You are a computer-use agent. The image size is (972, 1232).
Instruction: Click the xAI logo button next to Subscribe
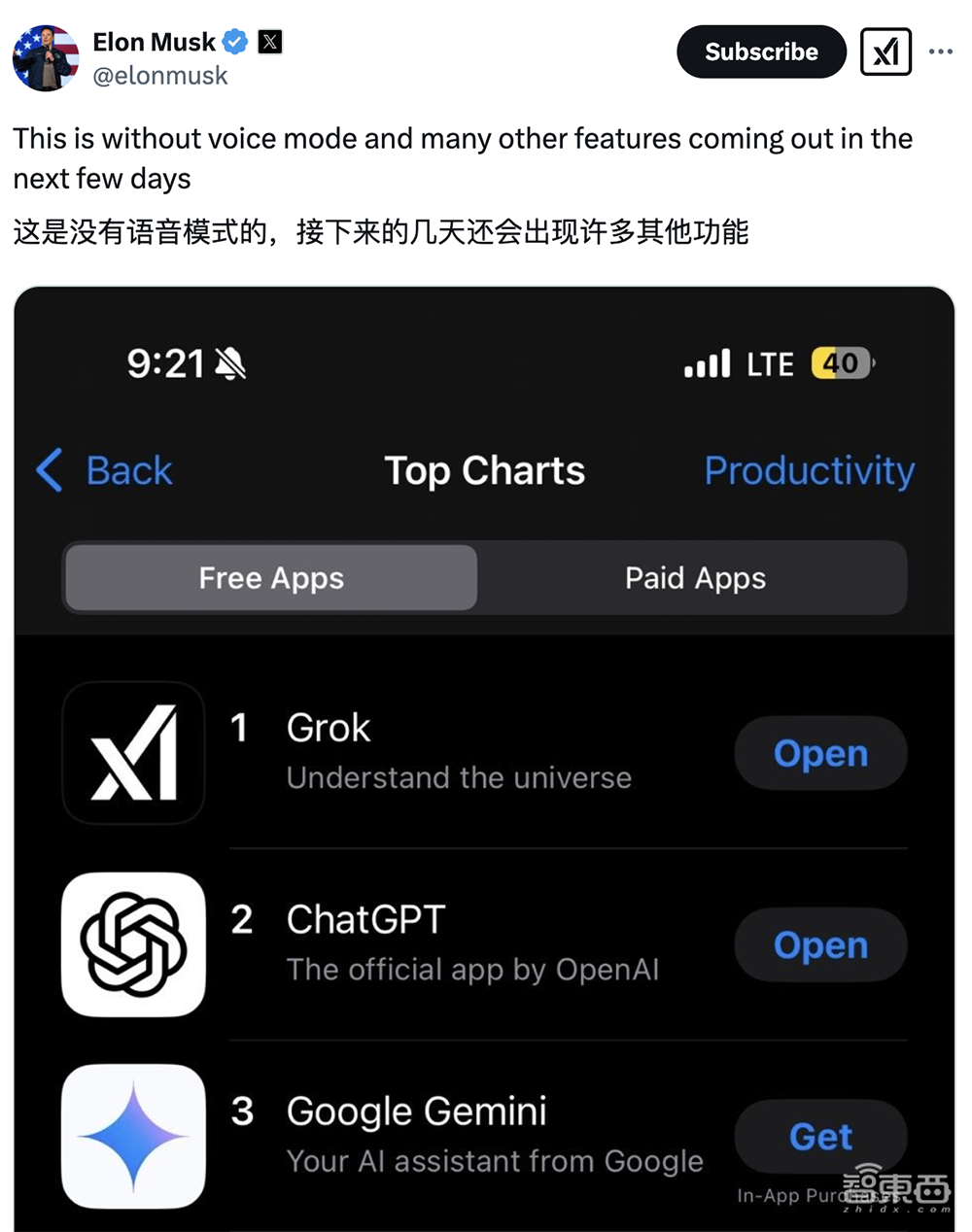(885, 51)
